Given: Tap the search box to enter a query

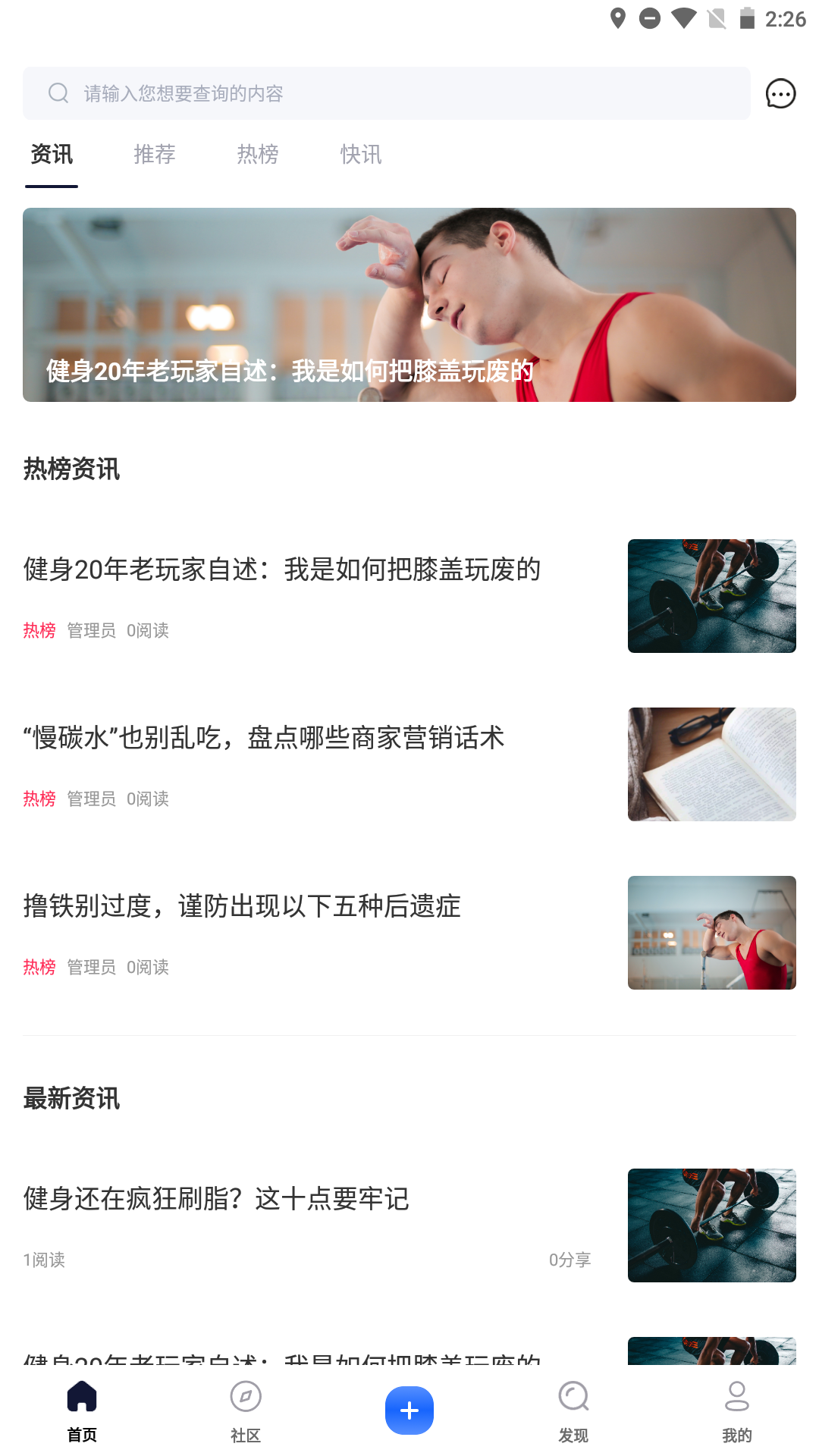Looking at the screenshot, I should (387, 93).
